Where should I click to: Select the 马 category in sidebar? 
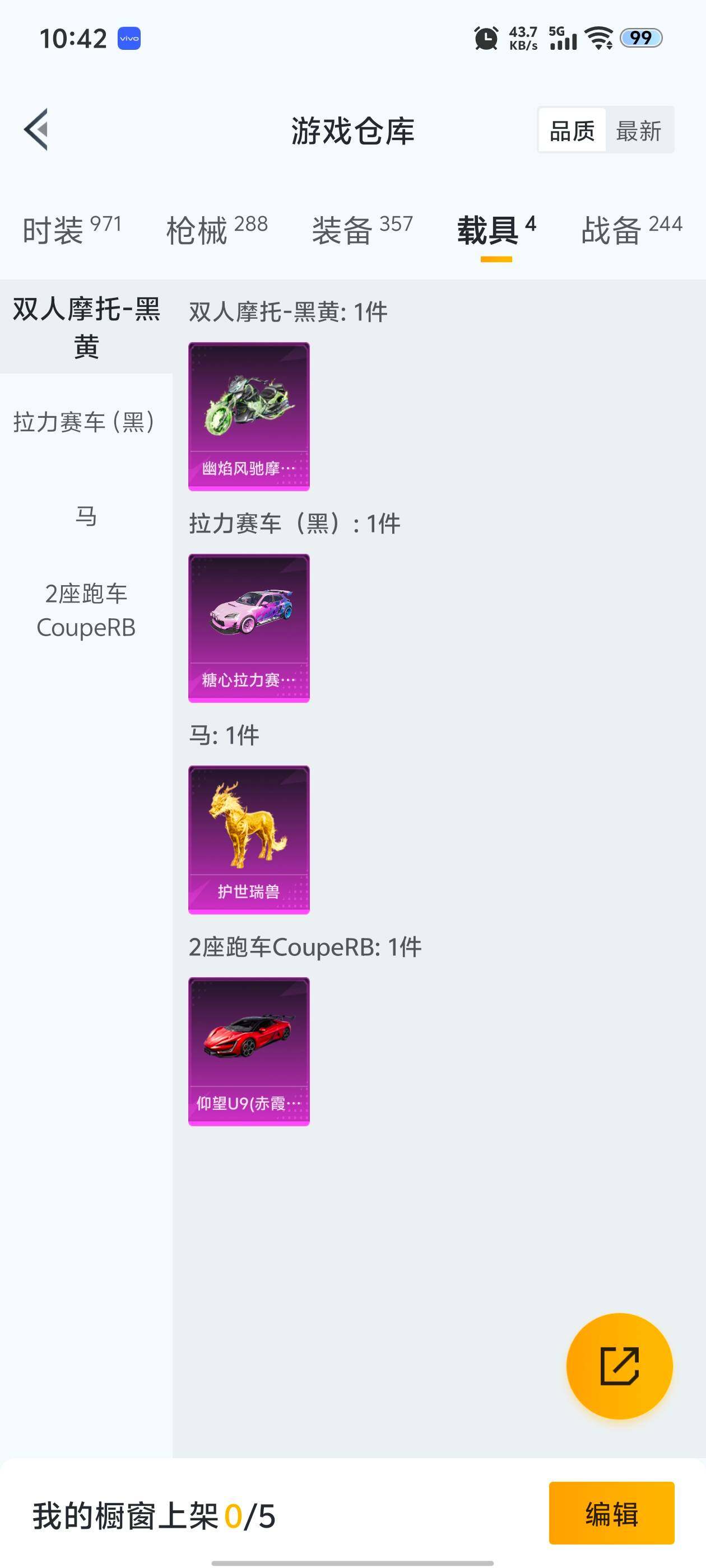[x=85, y=516]
